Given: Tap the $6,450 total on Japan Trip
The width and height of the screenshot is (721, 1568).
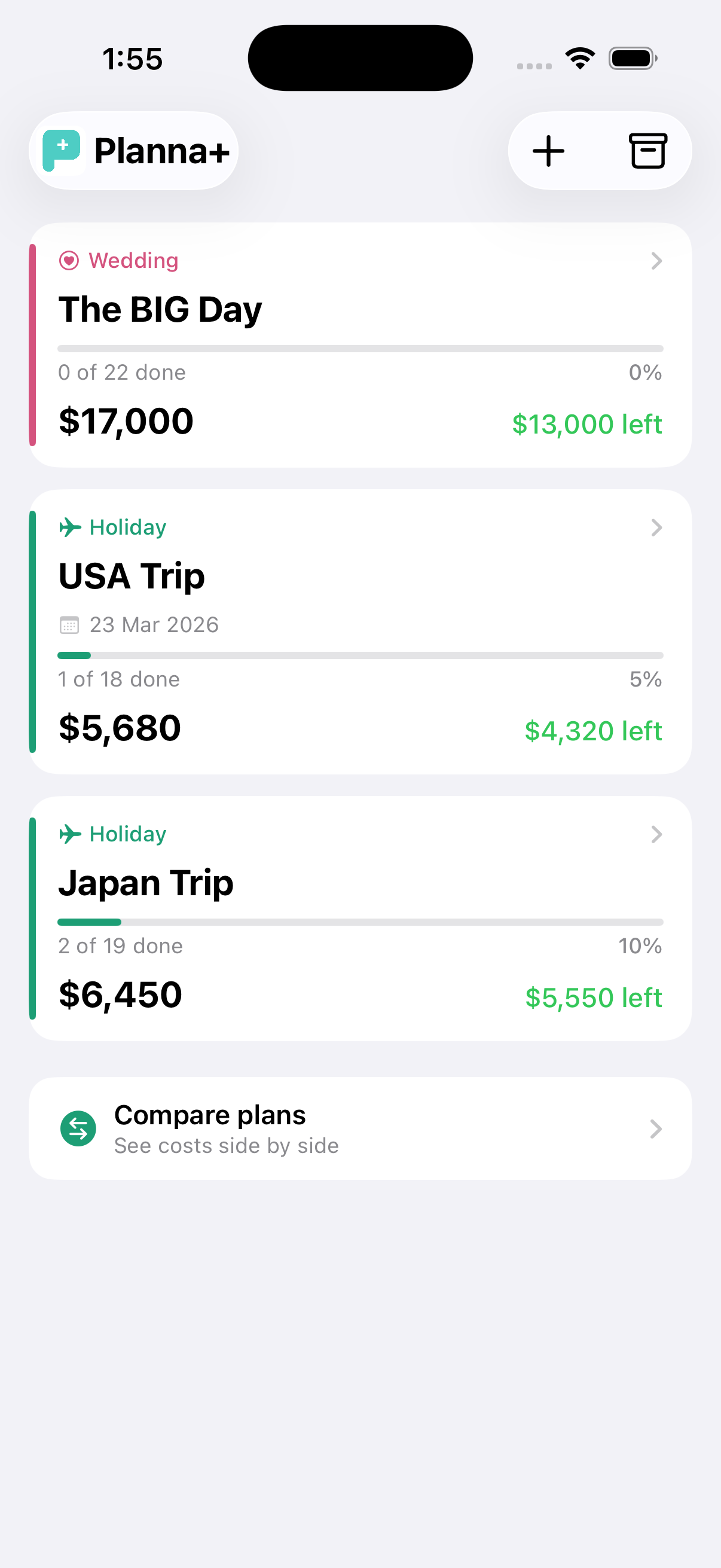Looking at the screenshot, I should click(x=118, y=993).
